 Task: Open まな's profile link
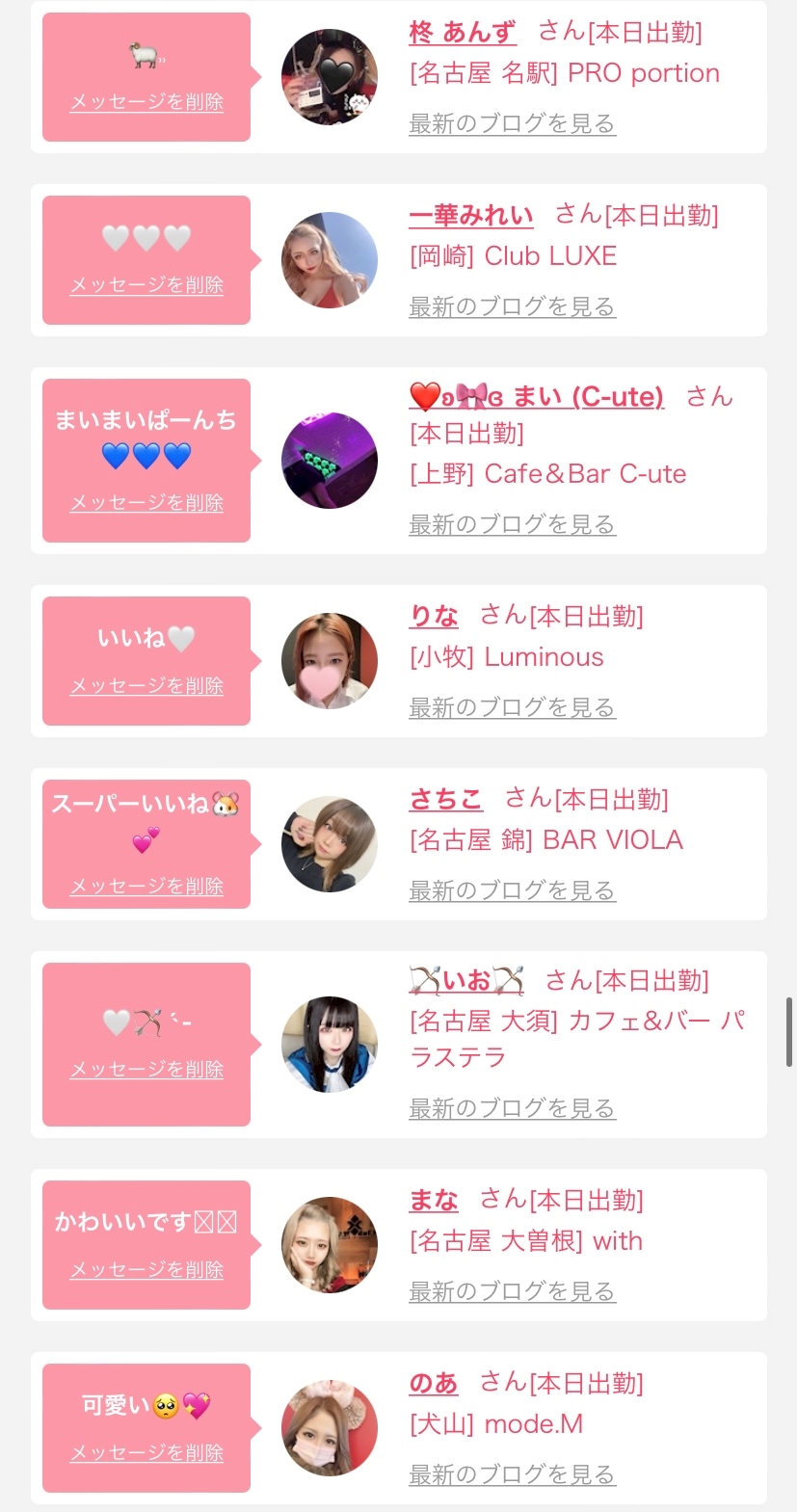pos(434,1201)
